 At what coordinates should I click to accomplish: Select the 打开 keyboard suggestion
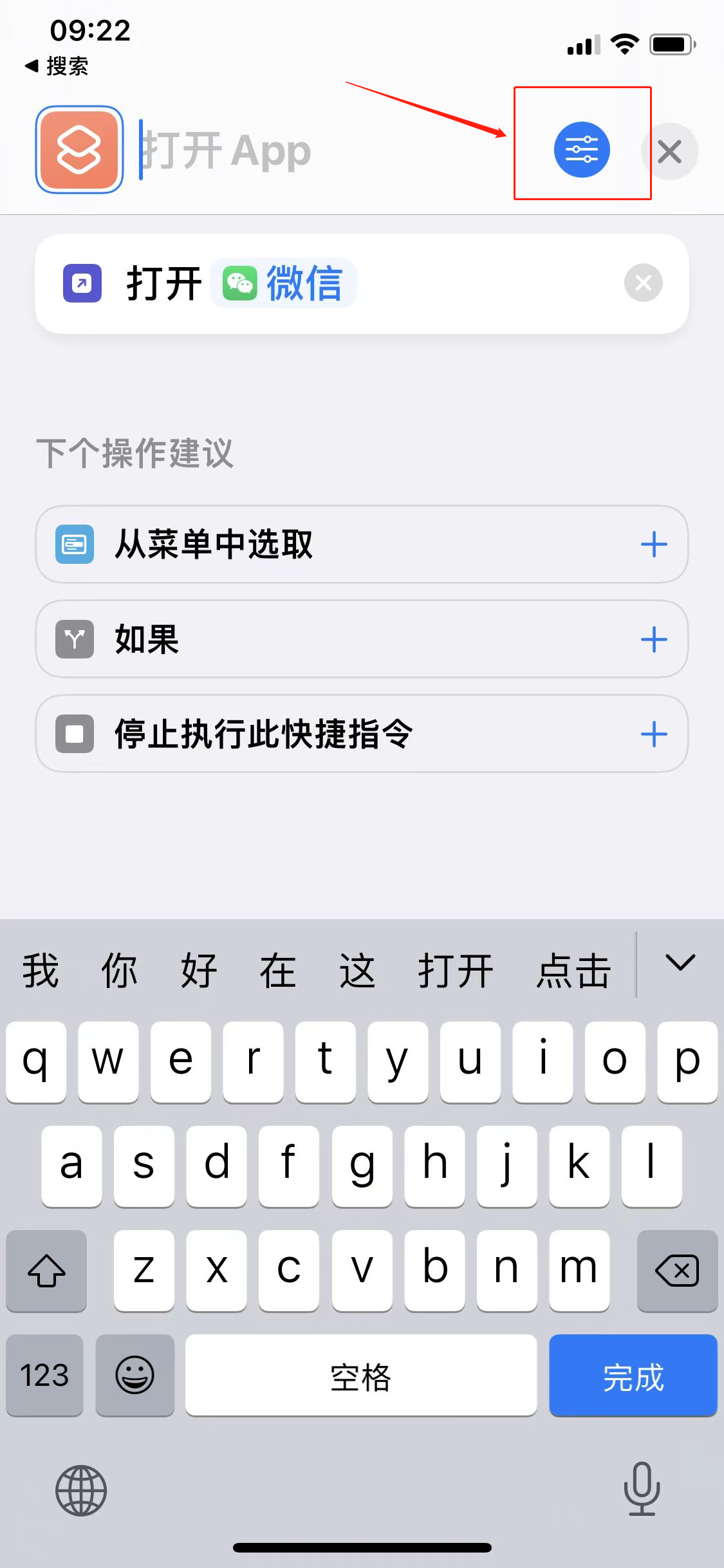[456, 971]
